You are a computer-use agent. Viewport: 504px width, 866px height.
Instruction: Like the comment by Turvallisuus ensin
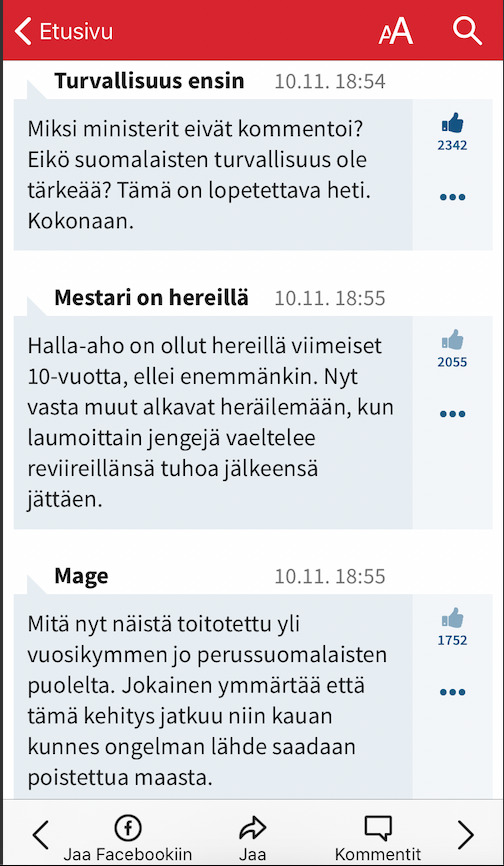point(452,132)
